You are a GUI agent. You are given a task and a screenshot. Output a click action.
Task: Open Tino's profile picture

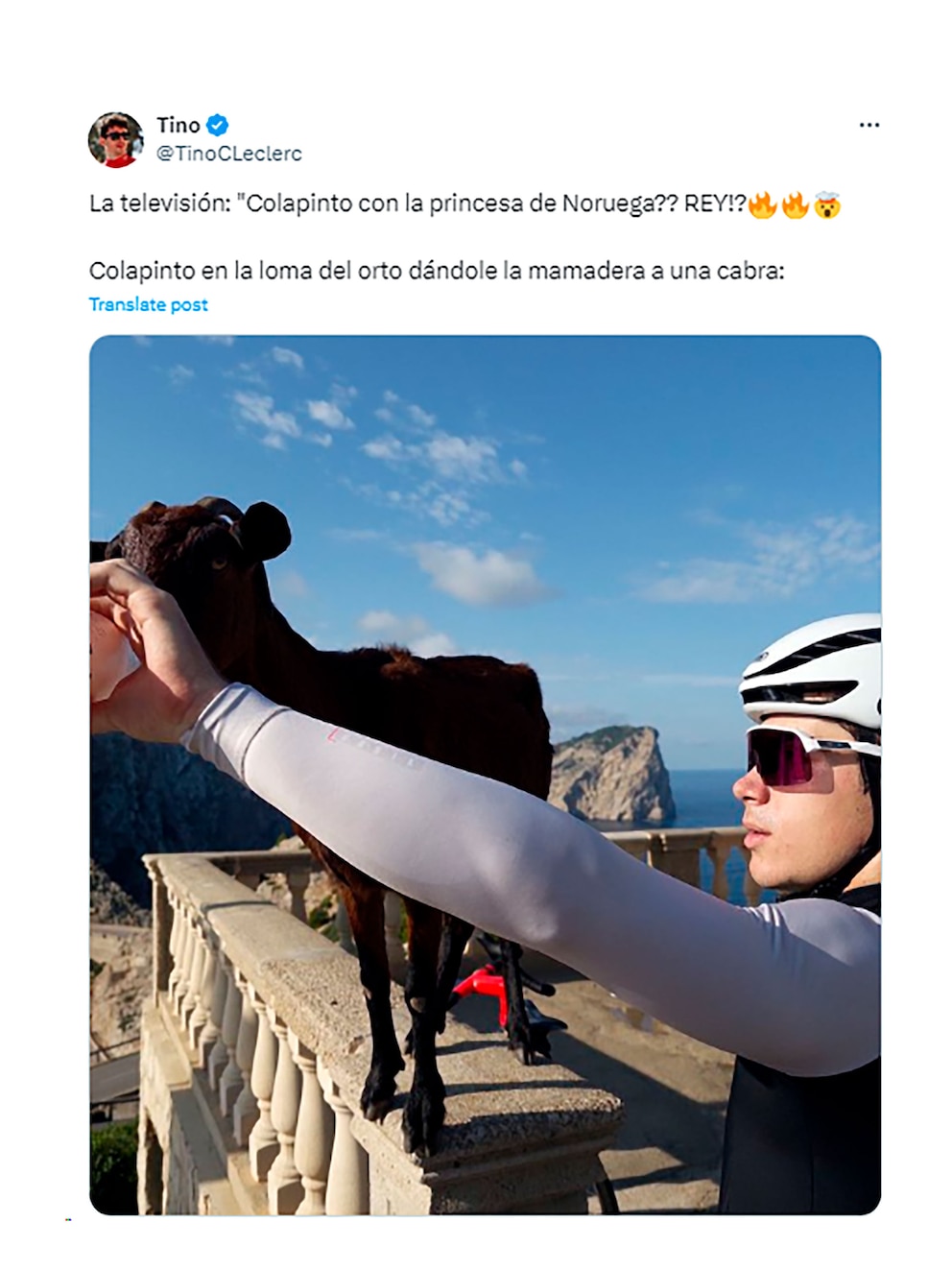(116, 139)
